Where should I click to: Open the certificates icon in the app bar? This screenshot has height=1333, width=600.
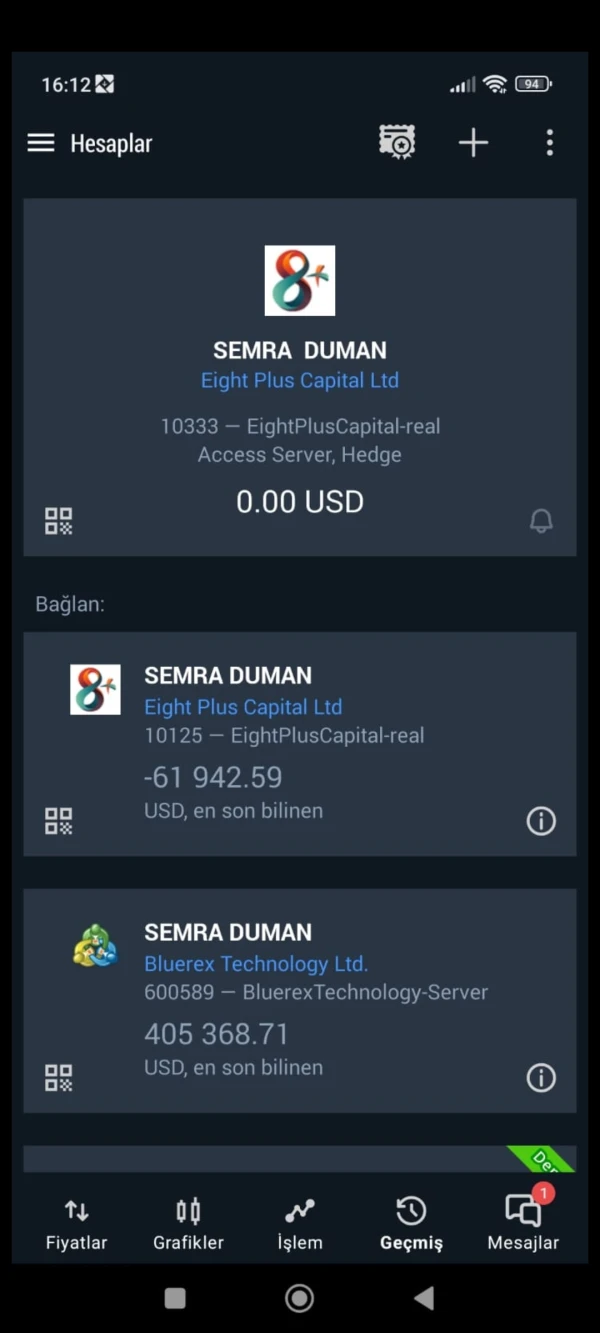397,143
